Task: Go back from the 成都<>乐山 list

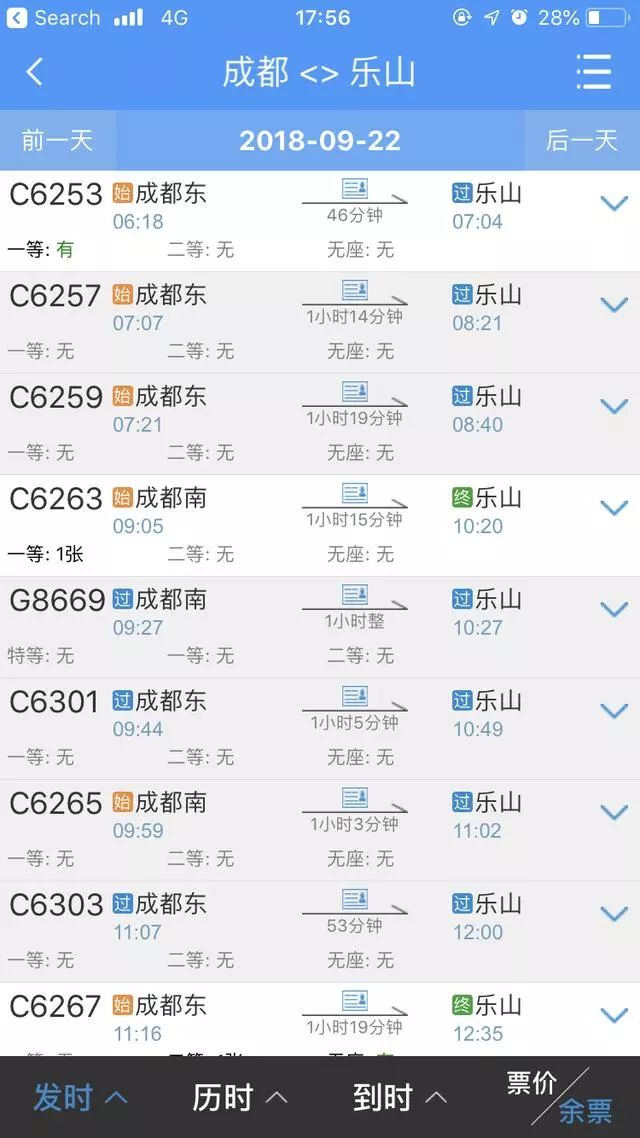Action: [34, 73]
